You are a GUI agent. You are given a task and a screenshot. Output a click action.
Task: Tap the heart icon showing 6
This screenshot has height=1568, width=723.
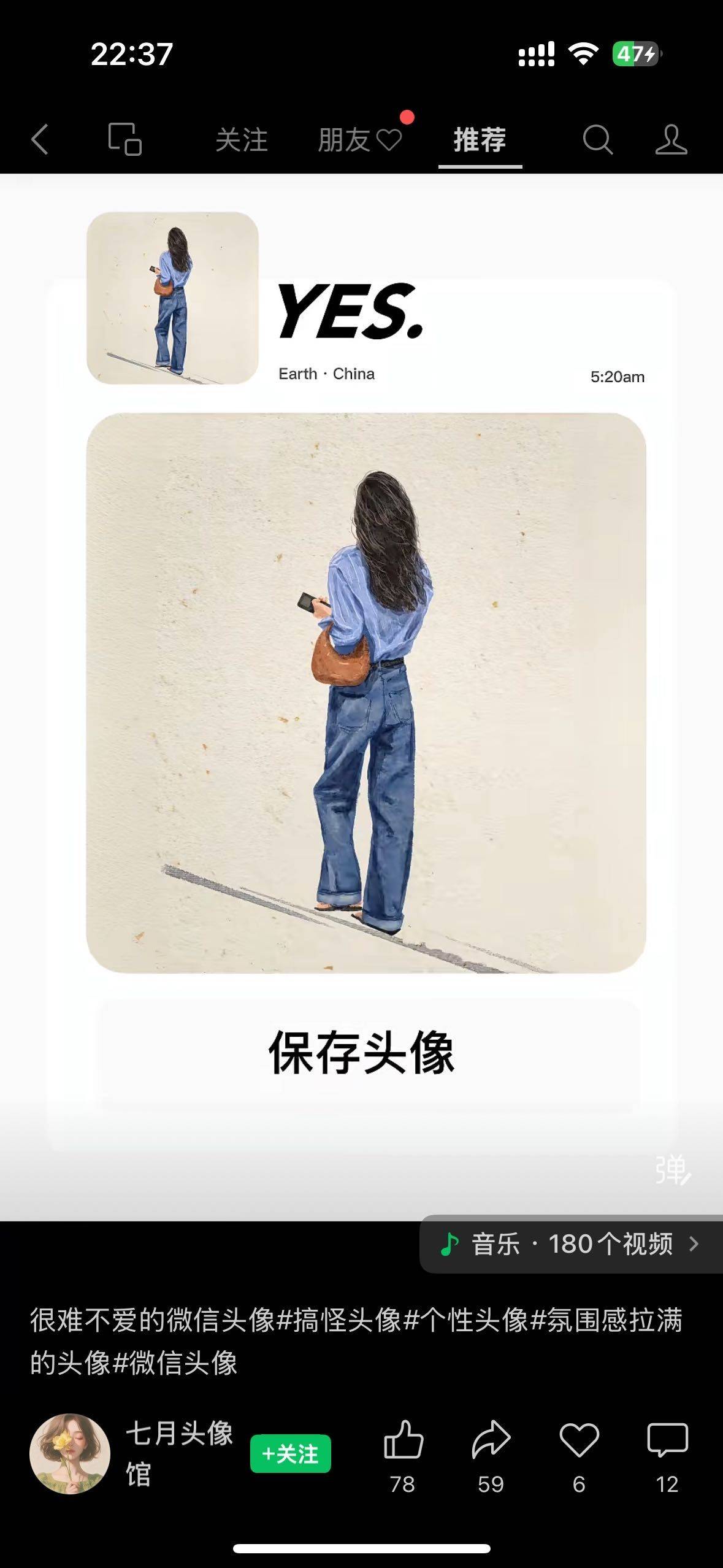tap(579, 1440)
